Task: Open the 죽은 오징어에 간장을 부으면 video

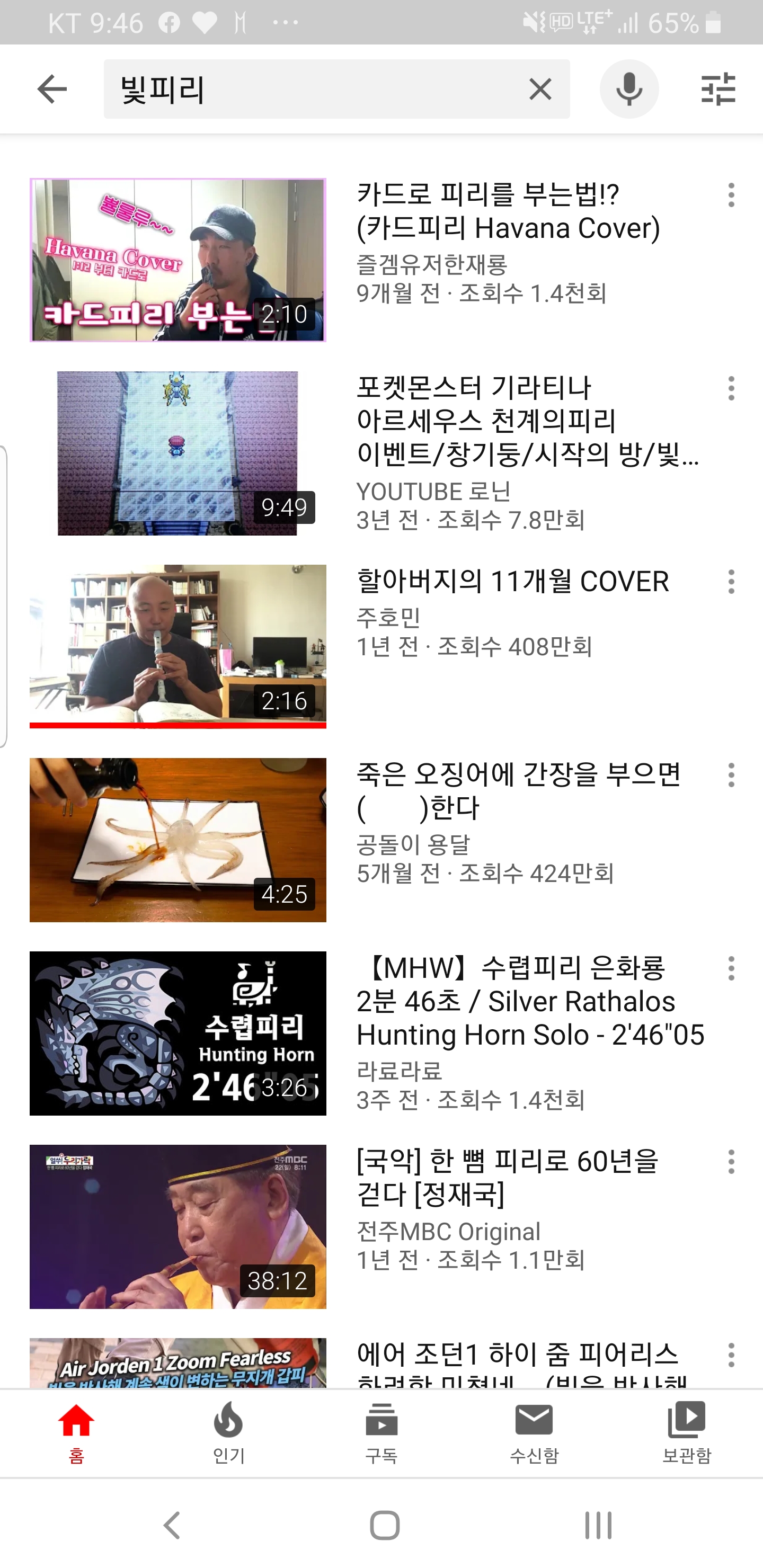Action: click(x=178, y=840)
